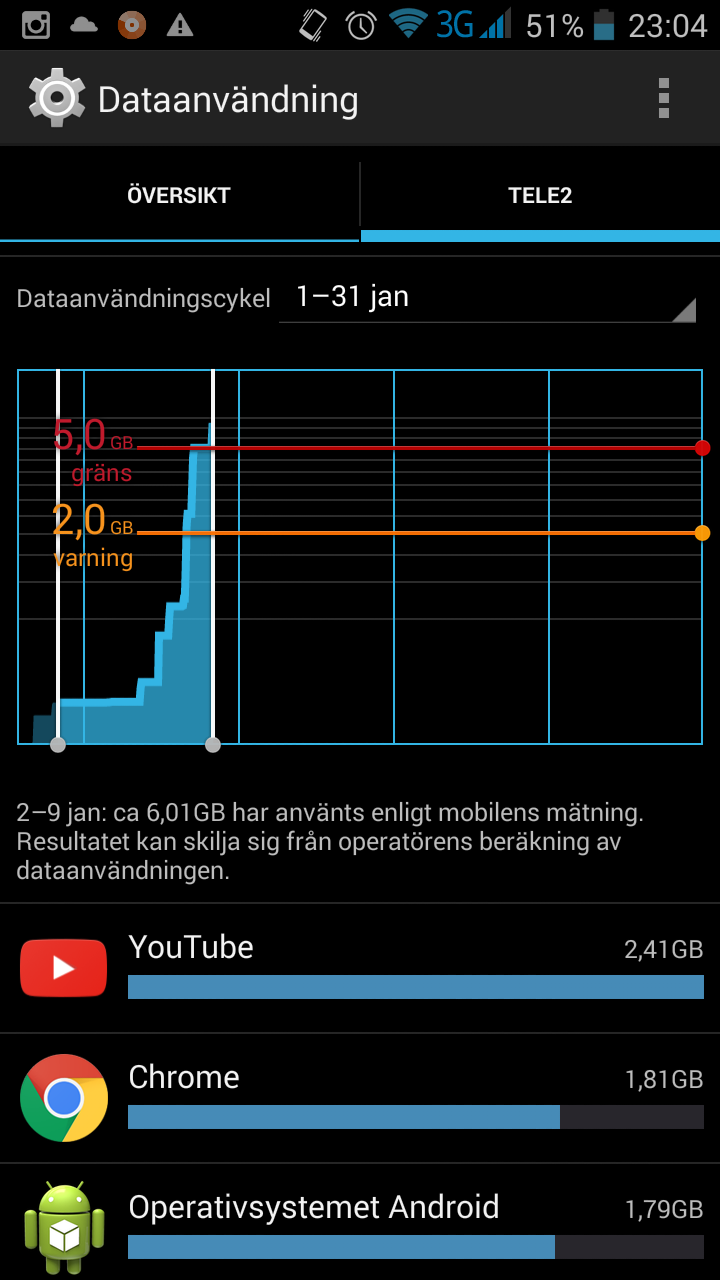
Task: Open YouTube data usage details
Action: 360,968
